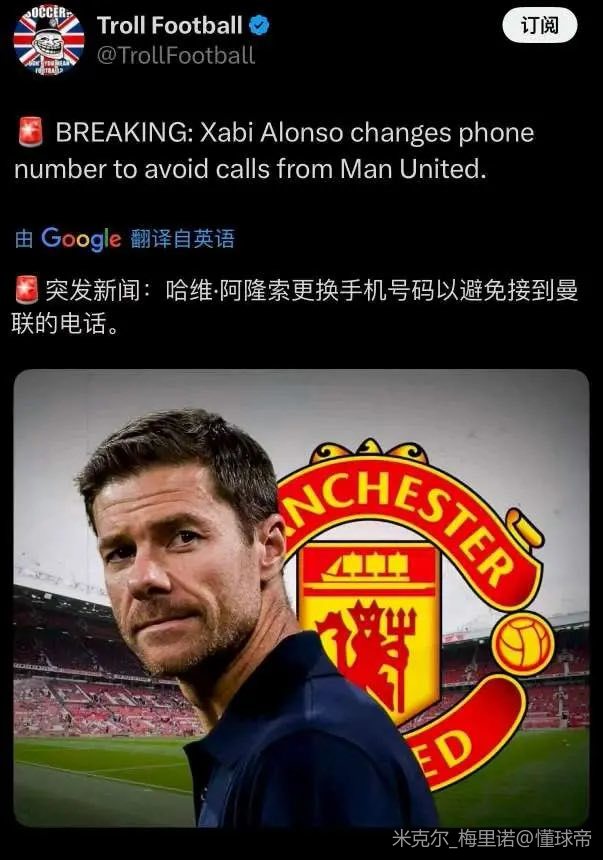Image resolution: width=603 pixels, height=860 pixels.
Task: Open the tweet's attached photo
Action: tap(301, 597)
